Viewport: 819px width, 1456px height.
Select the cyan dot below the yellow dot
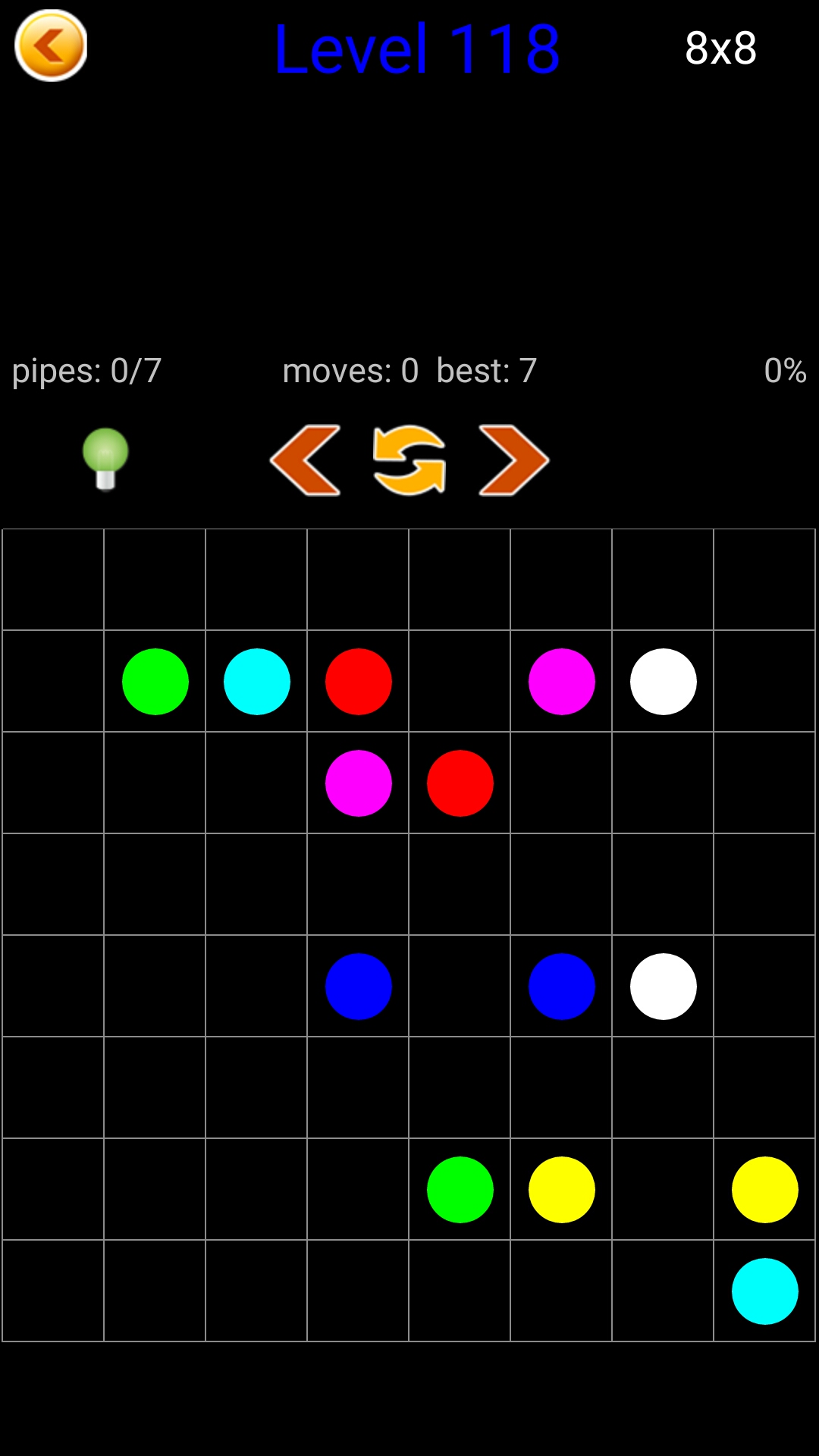click(x=764, y=1291)
